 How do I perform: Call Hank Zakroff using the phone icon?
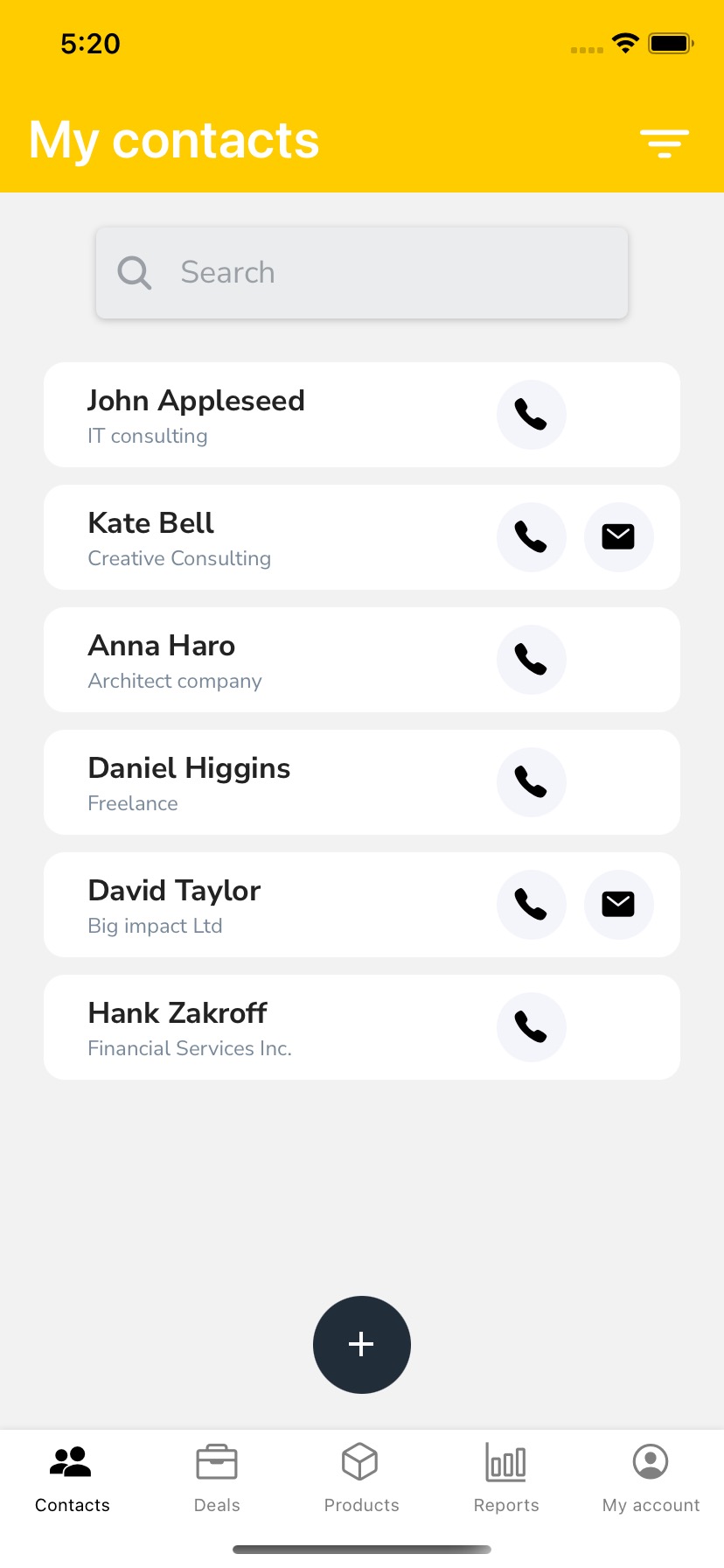click(x=532, y=1027)
